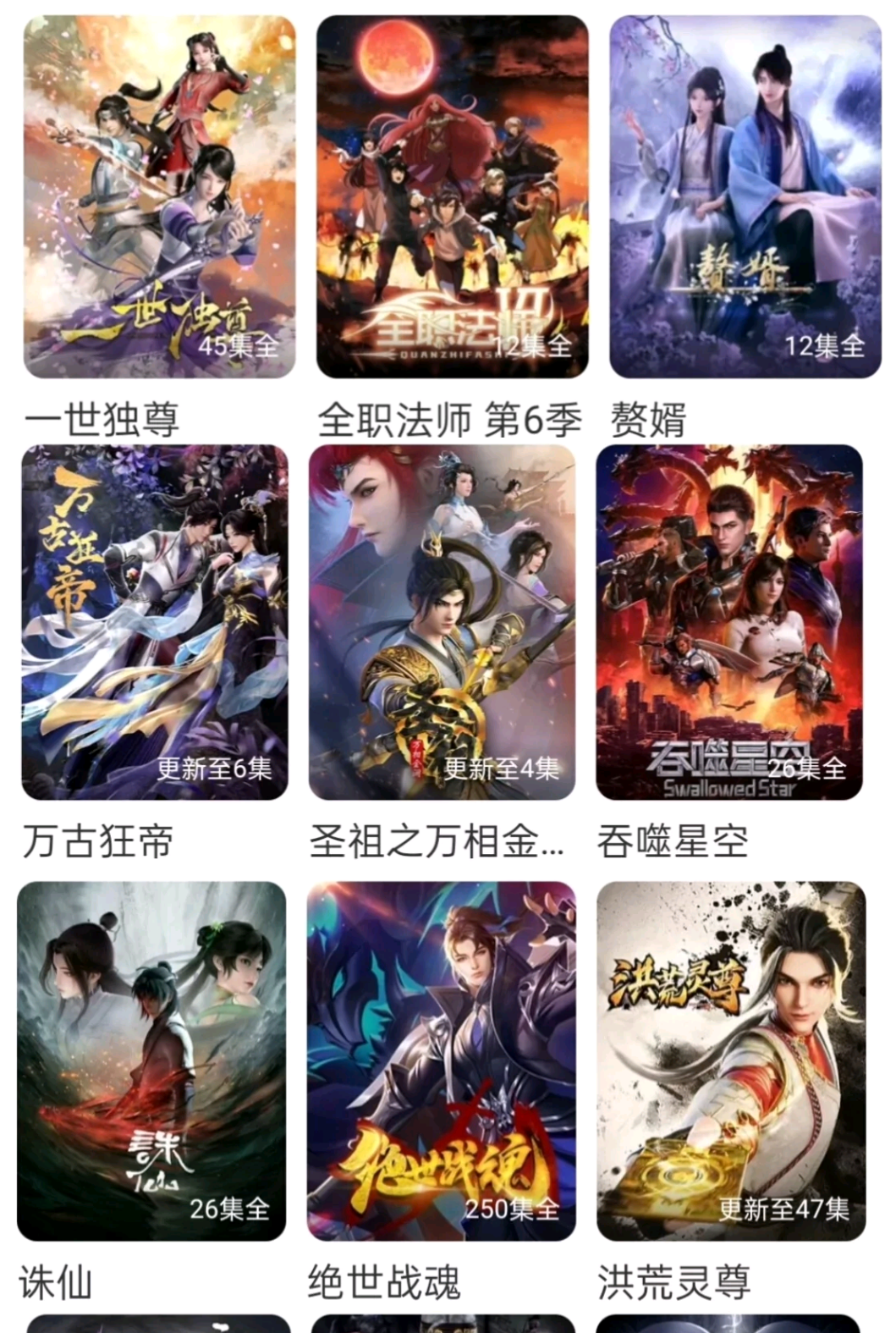Open the 诛仙 series tile
This screenshot has height=1333, width=896.
coord(151,1061)
